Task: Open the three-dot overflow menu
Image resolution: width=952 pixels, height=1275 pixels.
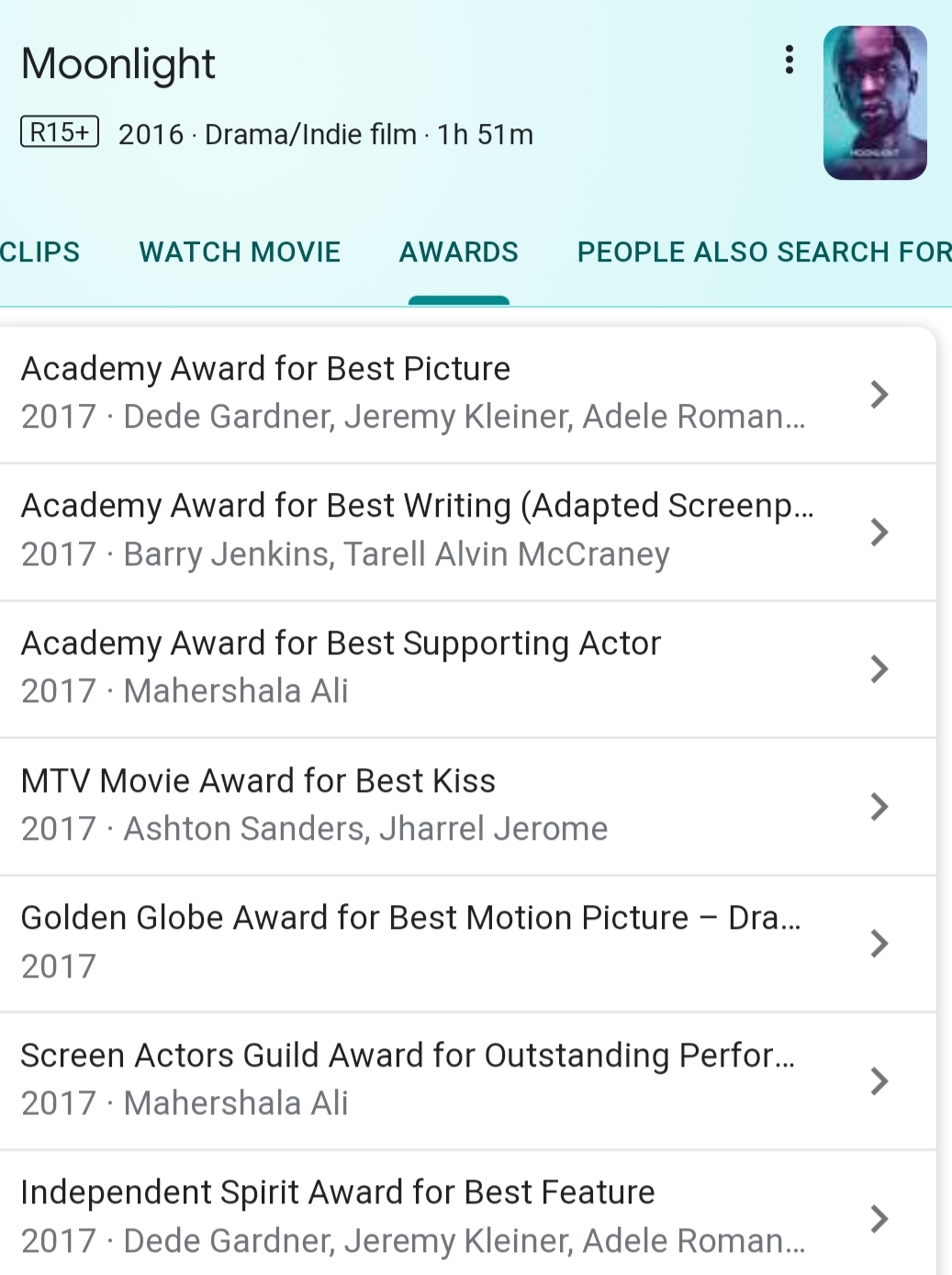Action: (789, 60)
